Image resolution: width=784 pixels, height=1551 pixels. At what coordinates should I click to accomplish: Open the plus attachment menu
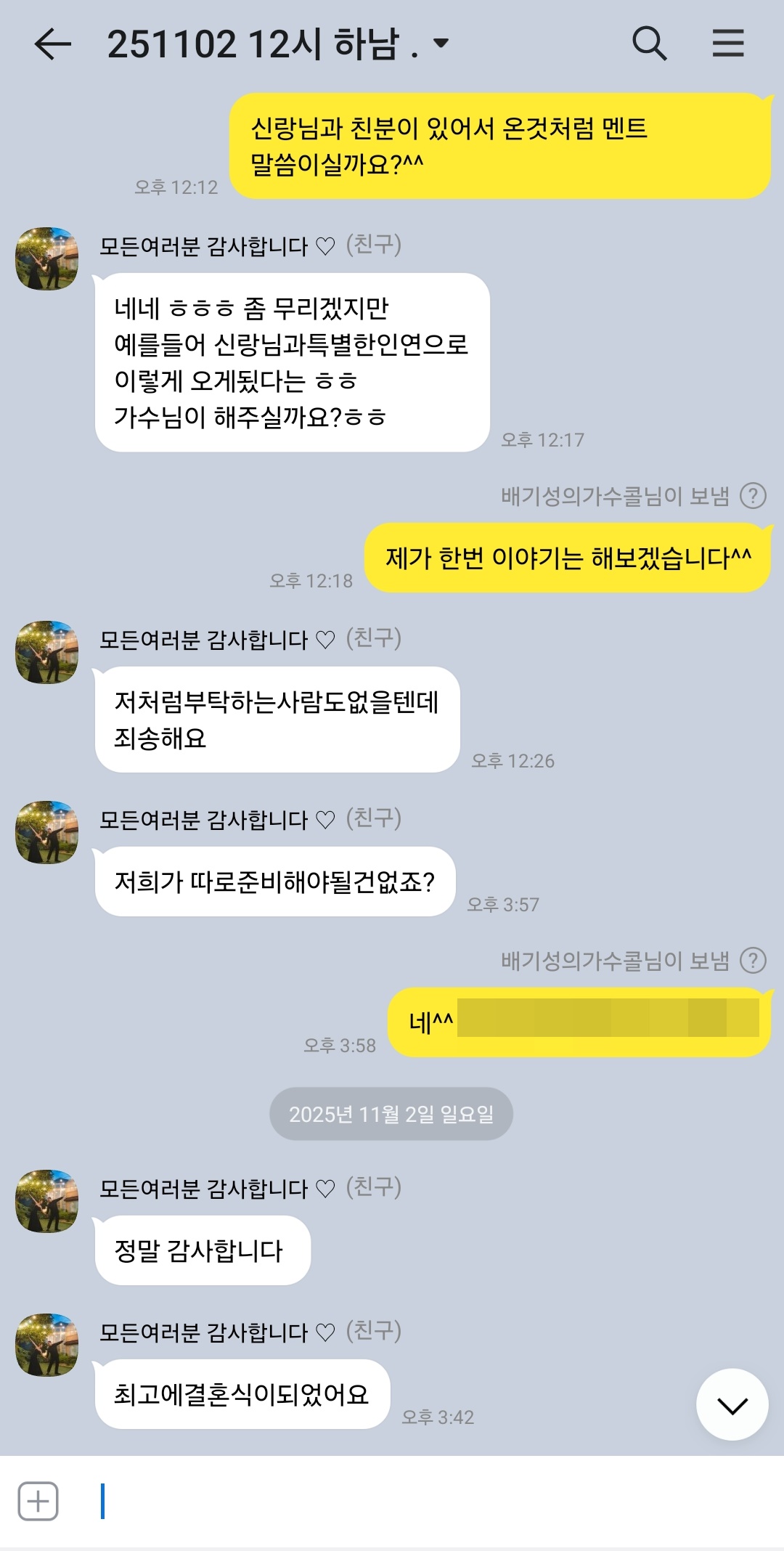38,1501
